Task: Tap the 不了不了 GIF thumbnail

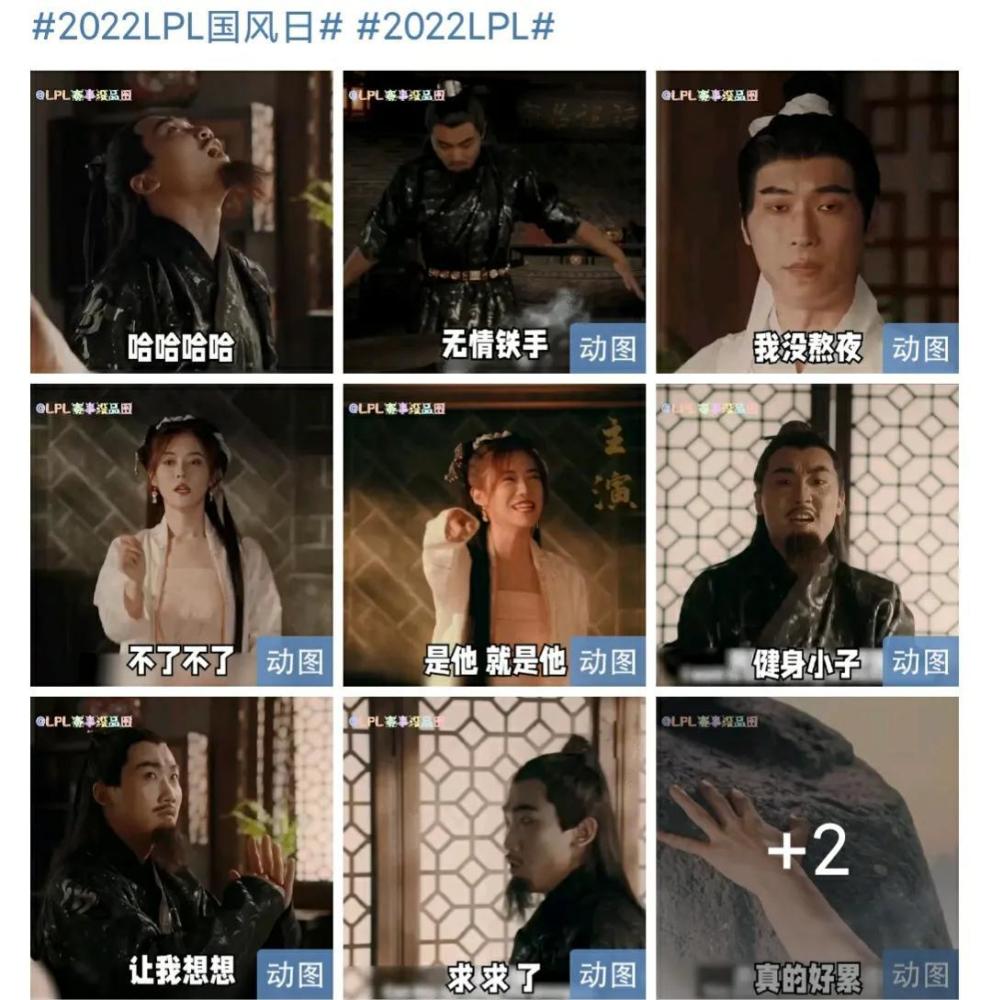Action: tap(181, 535)
